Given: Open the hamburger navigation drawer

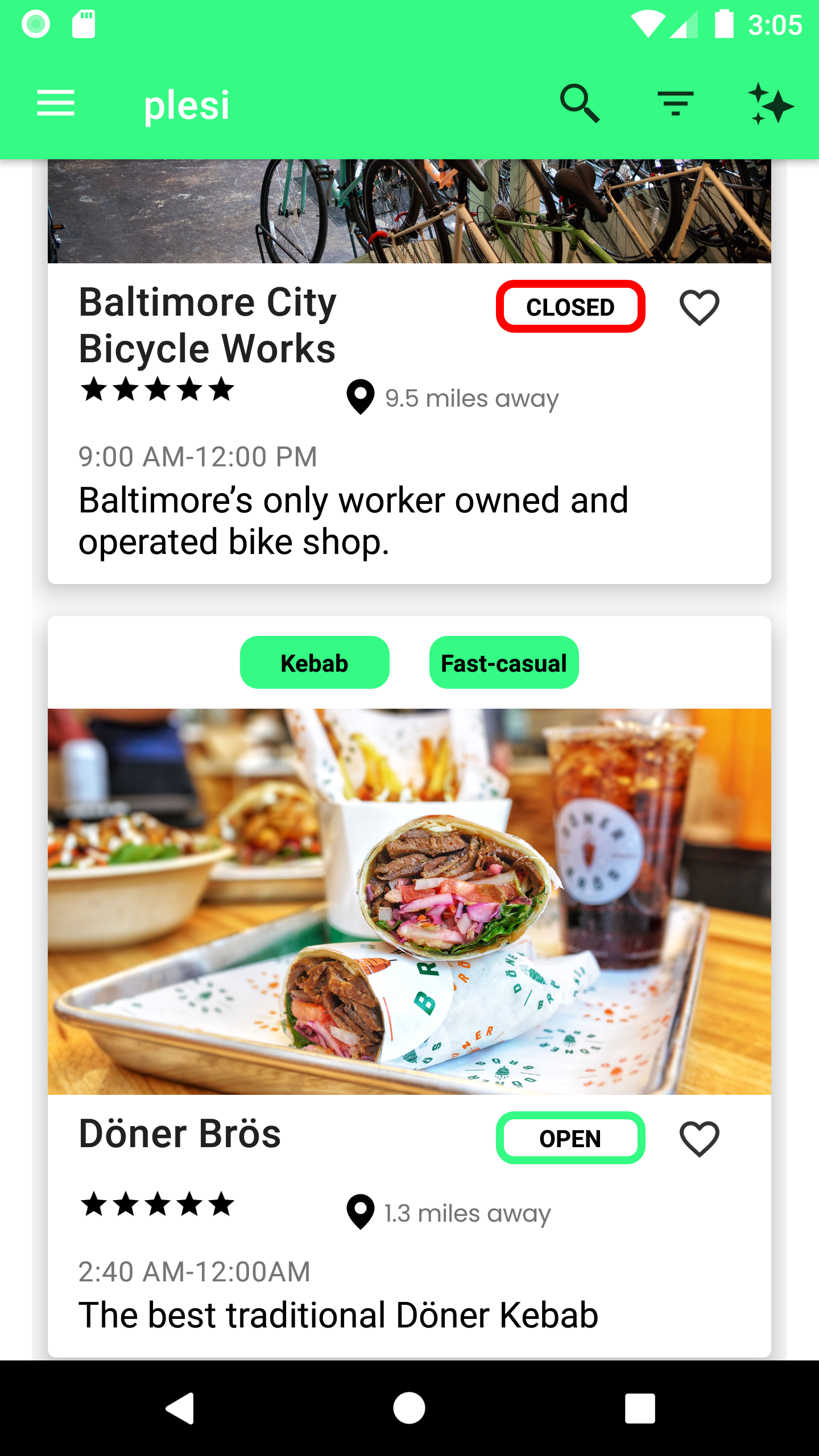Looking at the screenshot, I should (56, 104).
